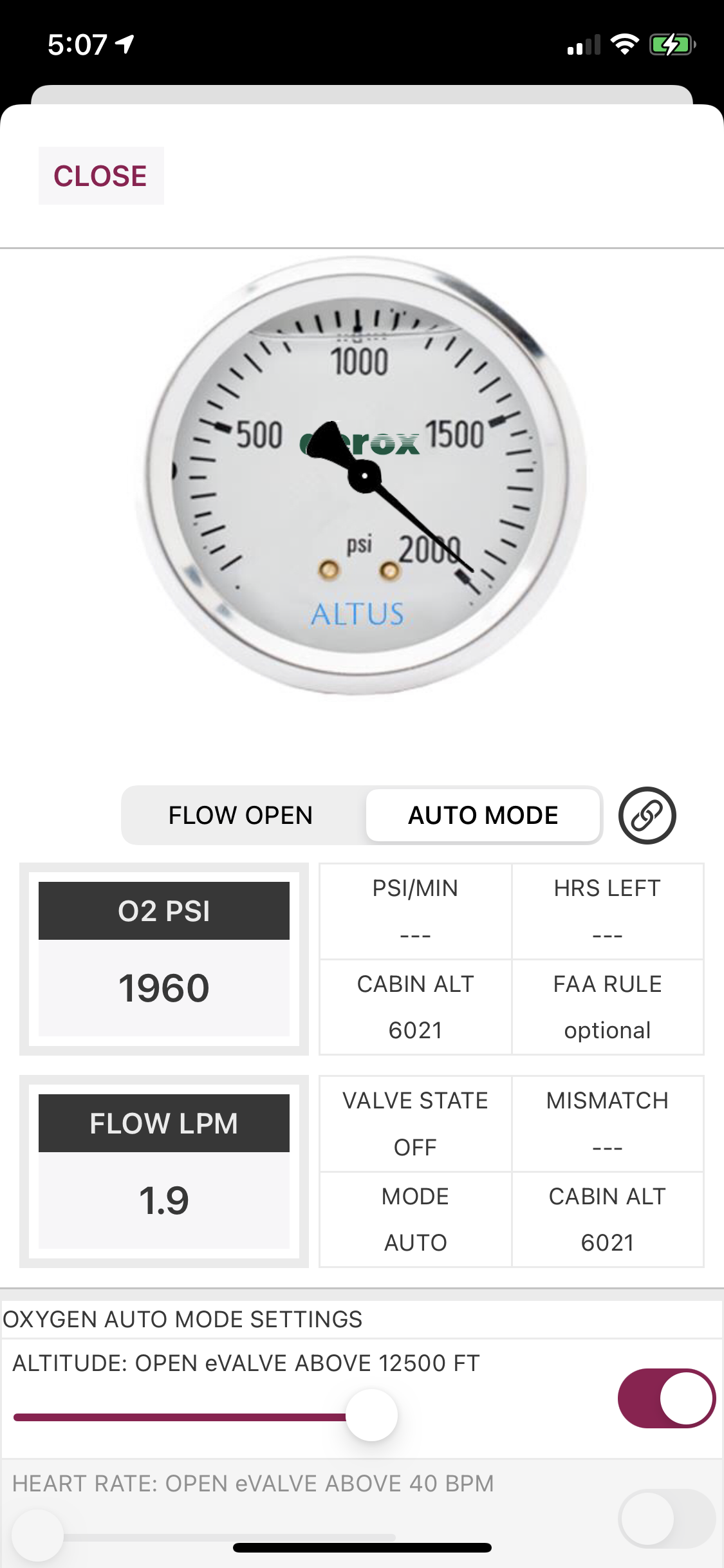The width and height of the screenshot is (724, 1568).
Task: Tap the heart rate threshold slider
Action: 37,1535
